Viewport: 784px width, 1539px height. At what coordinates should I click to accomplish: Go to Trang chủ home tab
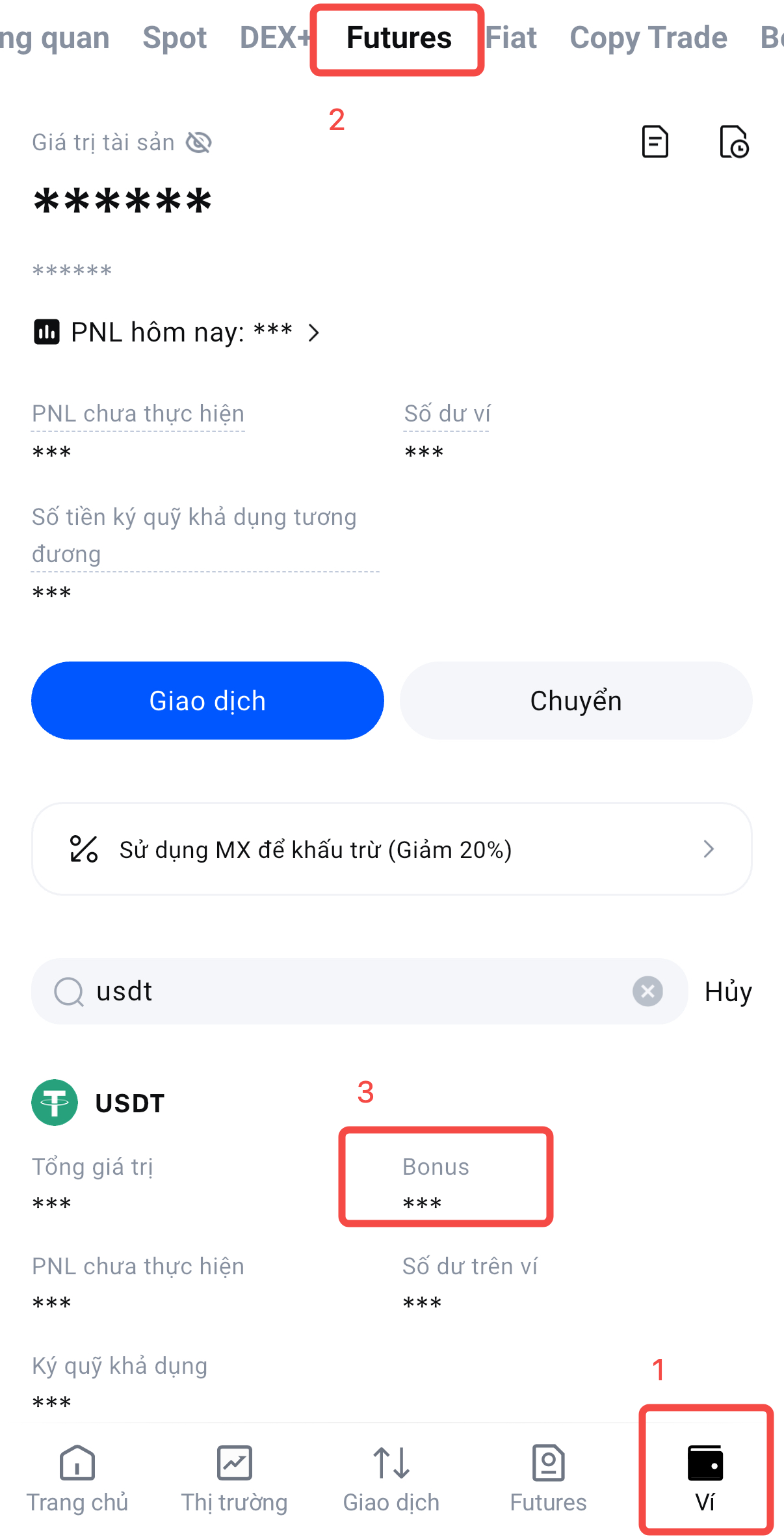pyautogui.click(x=77, y=1478)
